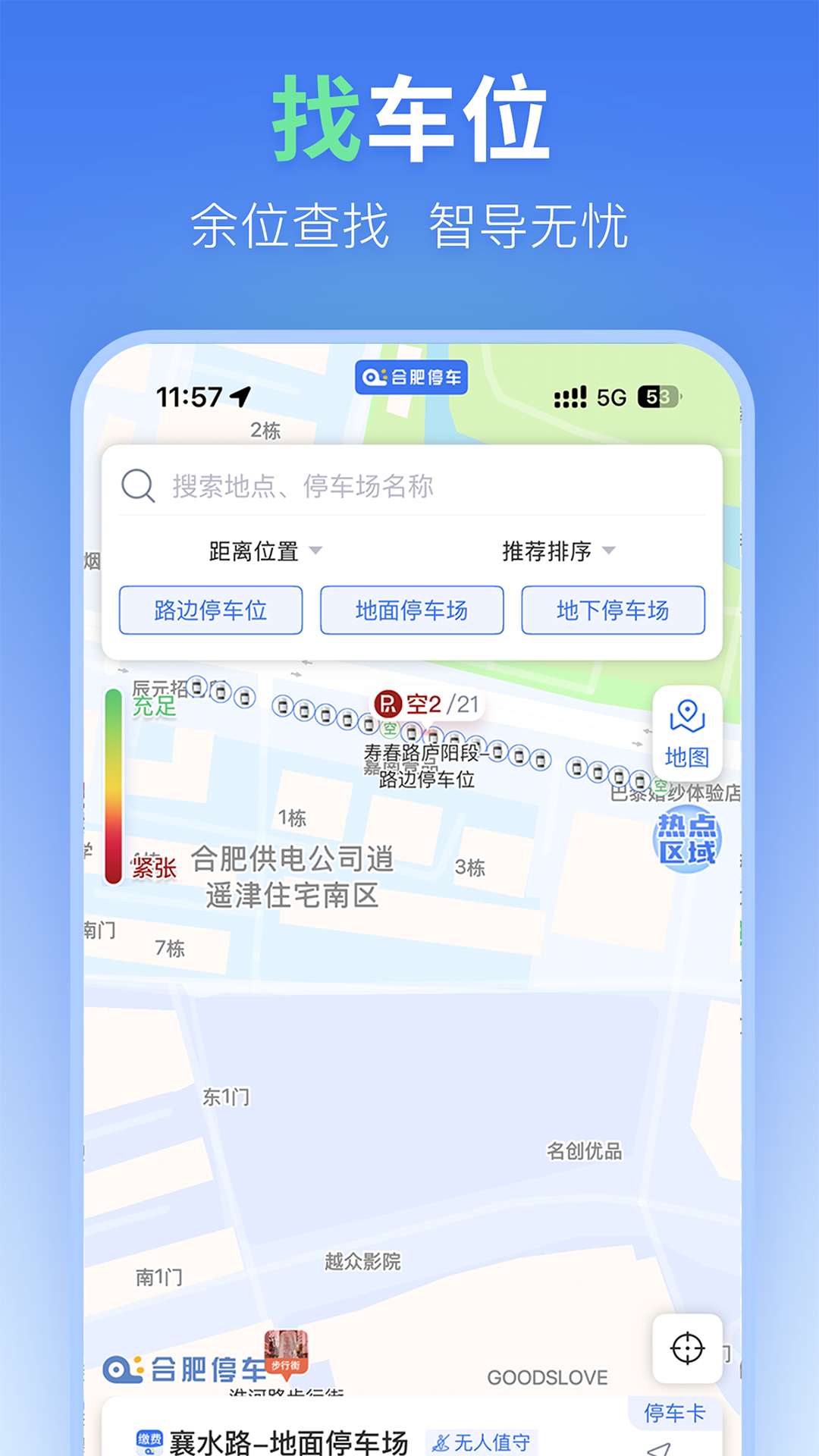Screen dimensions: 819x1456
Task: Click the 充足-紧张 availability gradient legend
Action: 114,781
